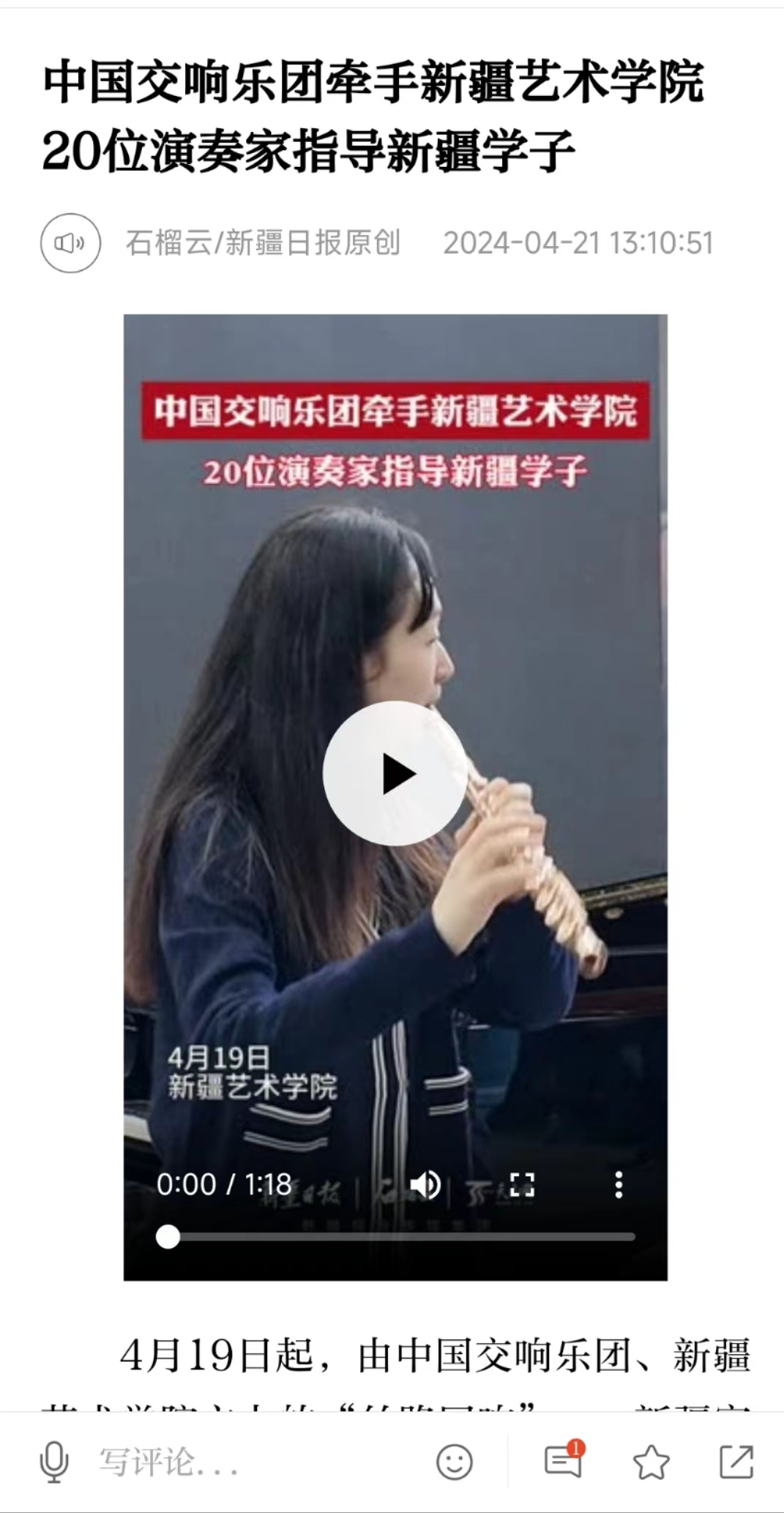The width and height of the screenshot is (784, 1513).
Task: Open the video overflow menu
Action: [x=619, y=1184]
